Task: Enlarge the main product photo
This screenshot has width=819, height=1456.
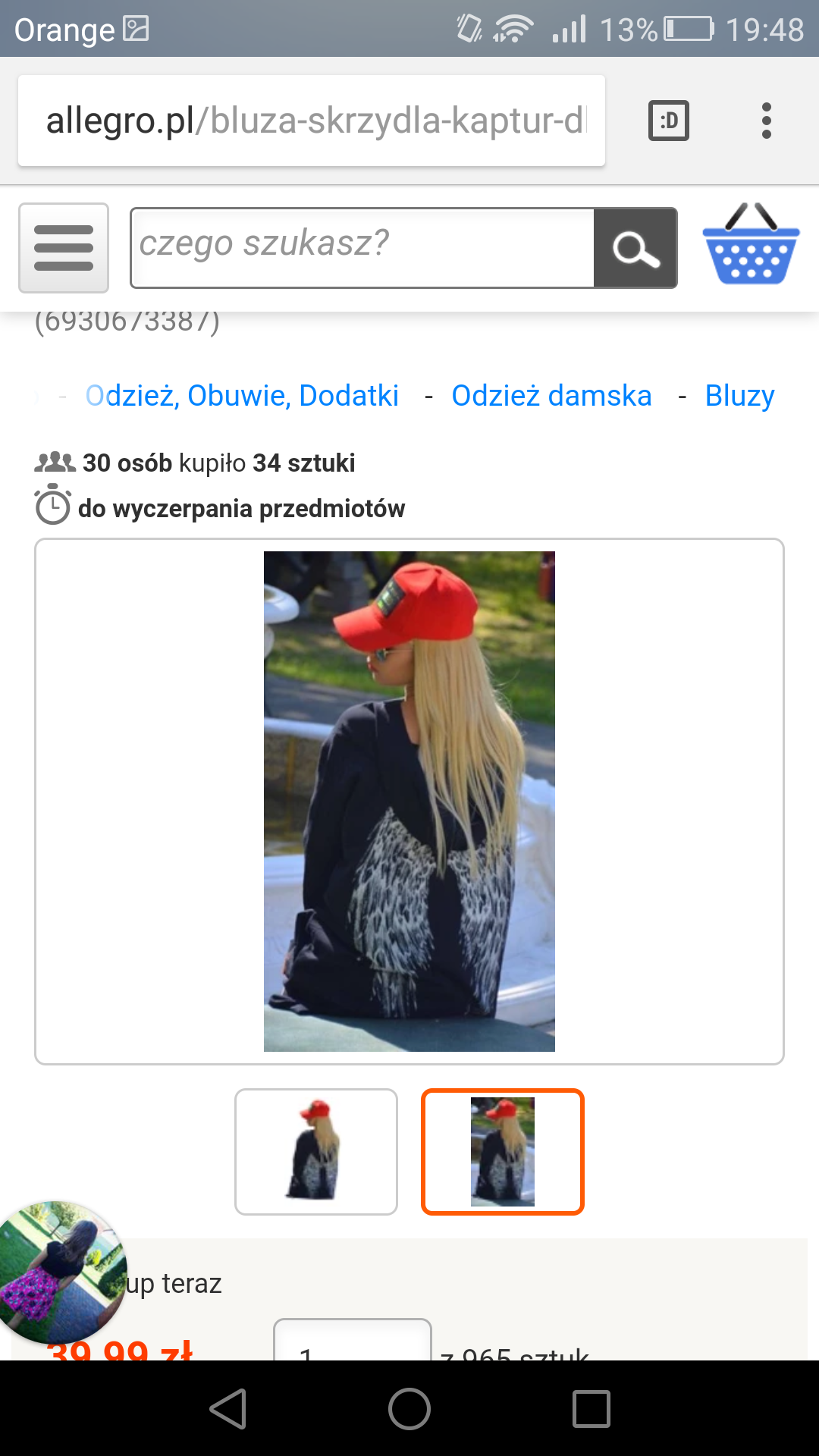Action: point(409,801)
